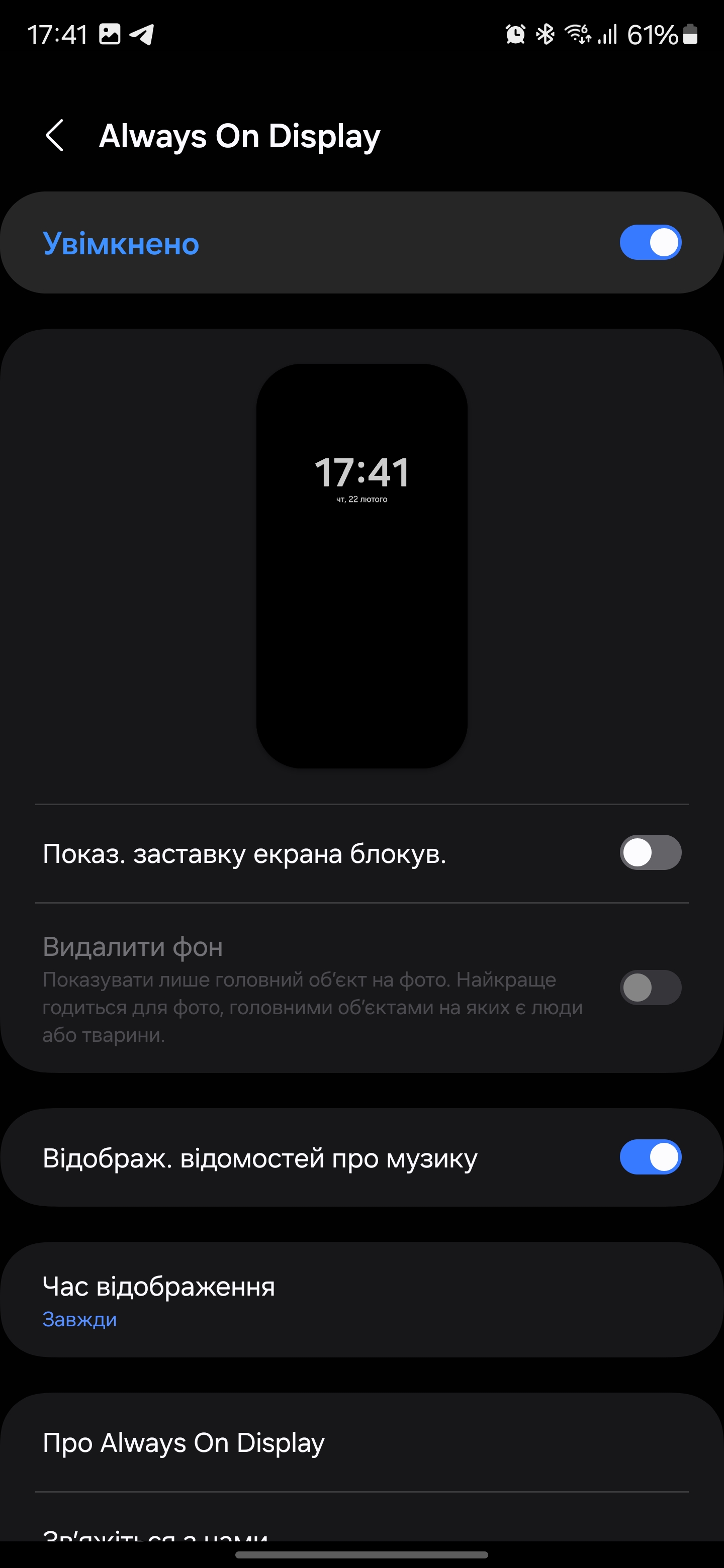Enable Показ. заставку екрана блокув.
The width and height of the screenshot is (724, 1568).
tap(650, 852)
